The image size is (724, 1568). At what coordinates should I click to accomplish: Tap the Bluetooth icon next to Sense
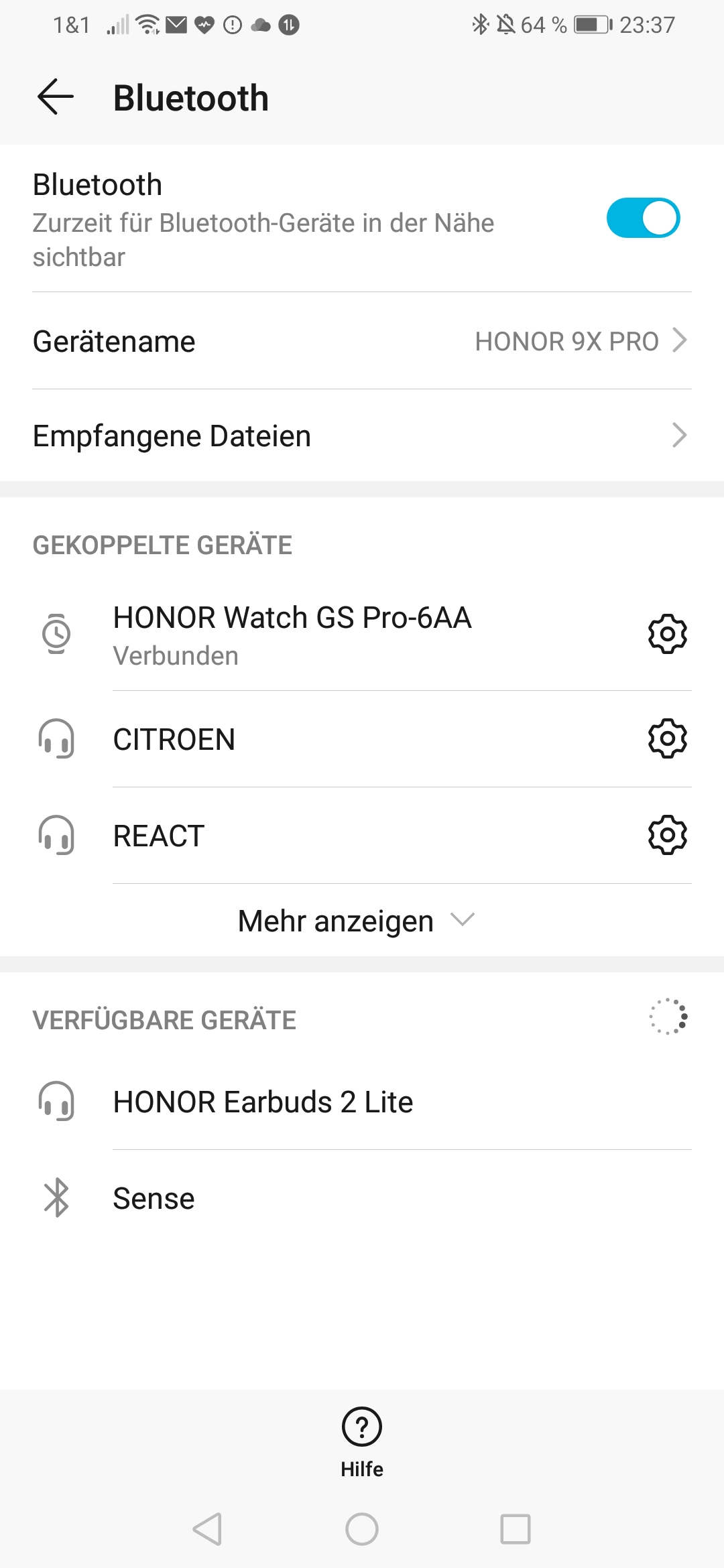[58, 1198]
